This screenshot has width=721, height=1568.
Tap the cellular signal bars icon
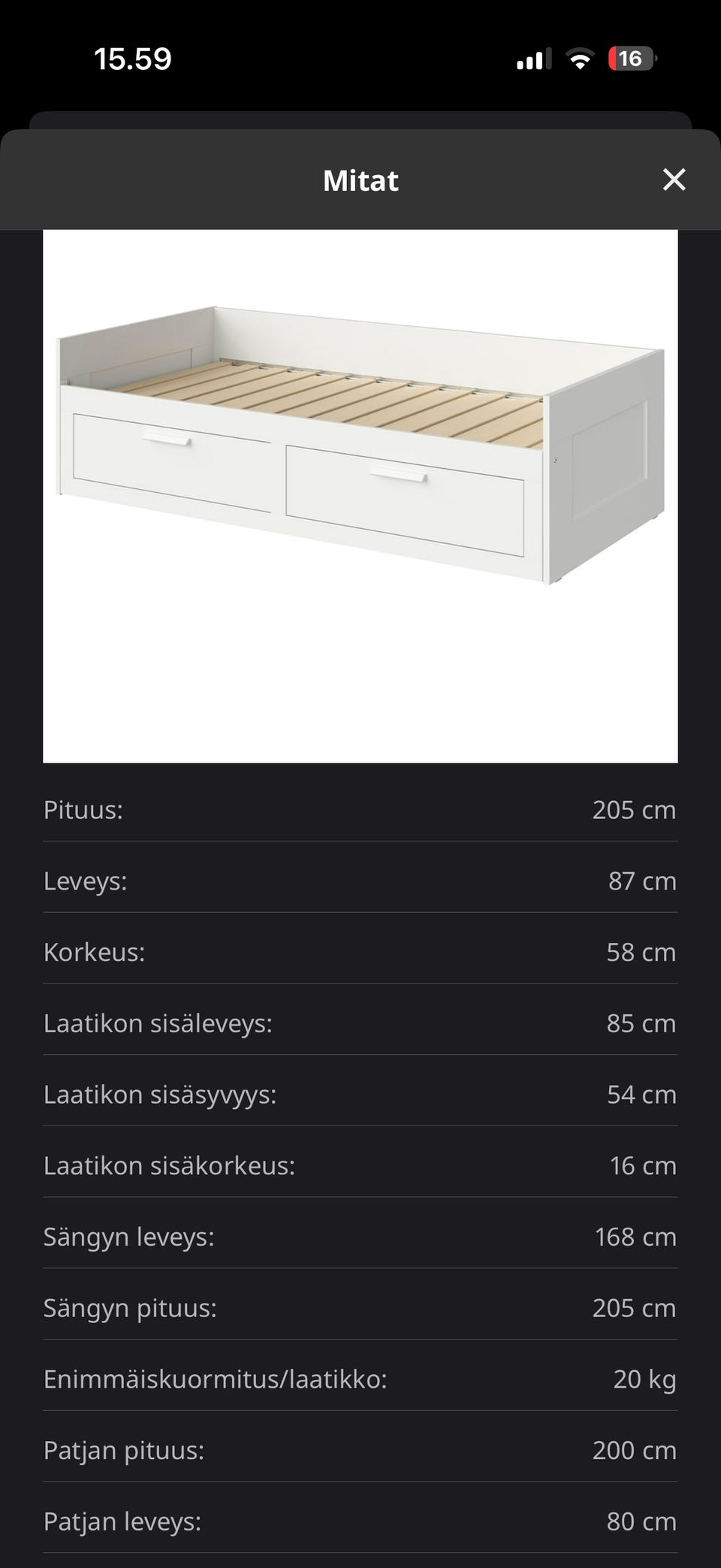click(x=530, y=59)
